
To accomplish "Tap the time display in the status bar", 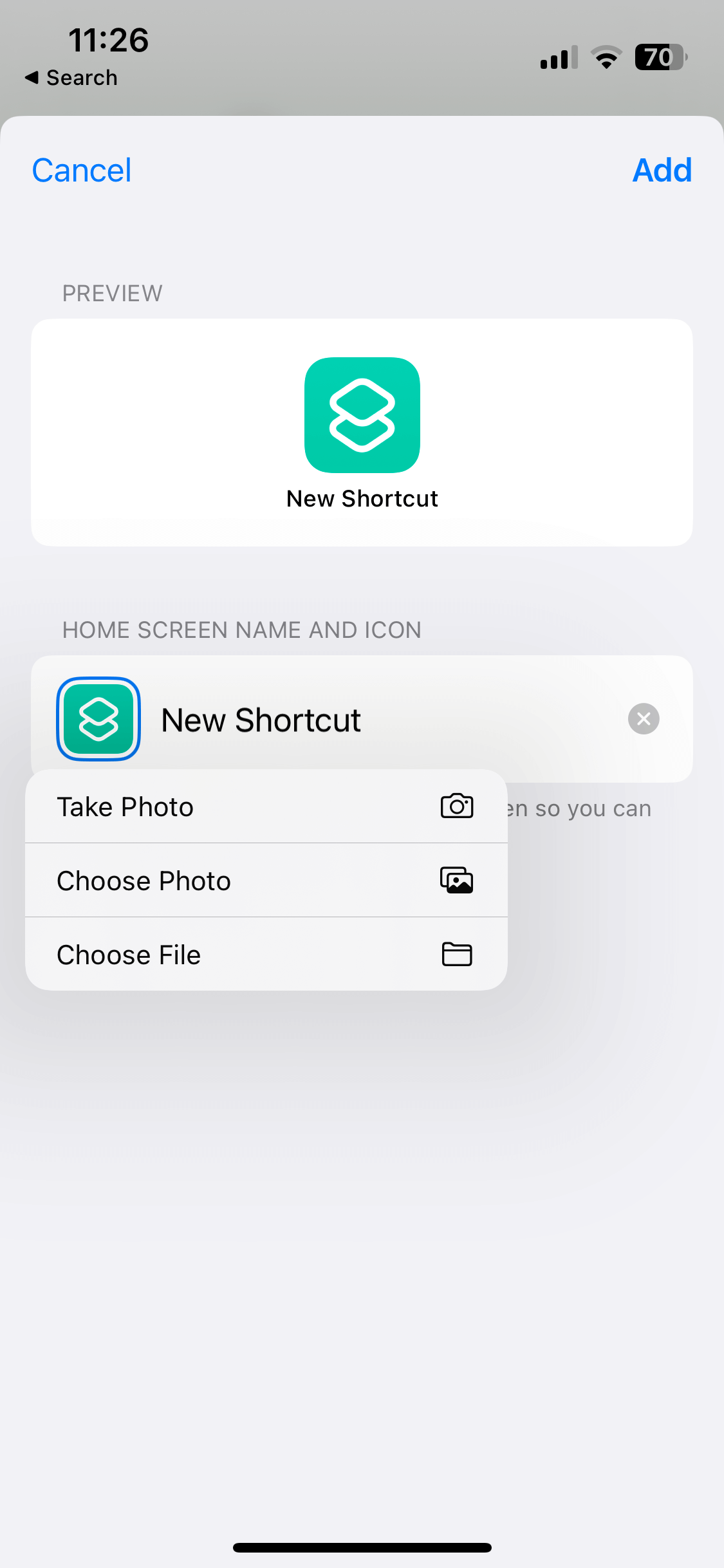I will (108, 40).
